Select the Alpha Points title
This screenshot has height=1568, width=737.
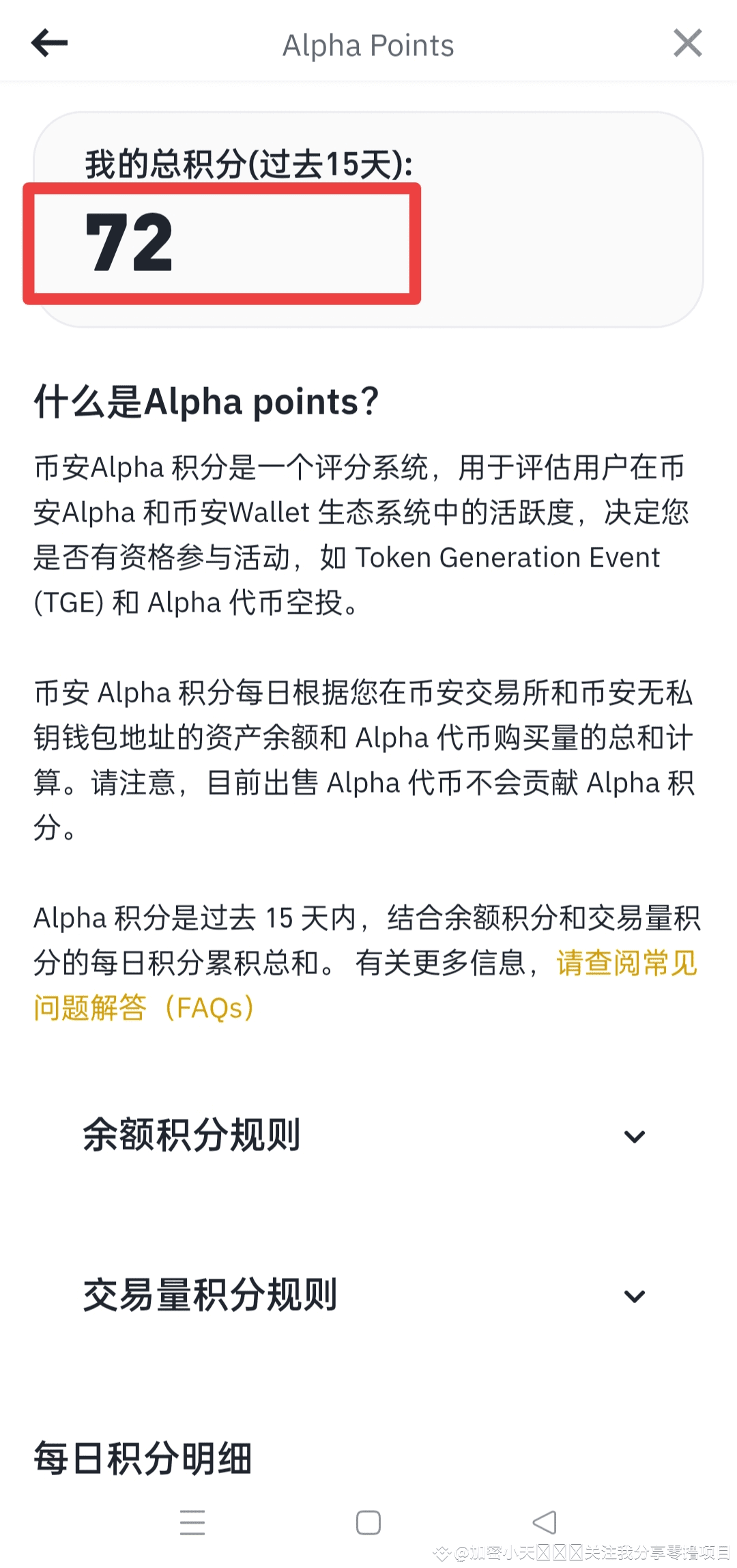(x=369, y=44)
